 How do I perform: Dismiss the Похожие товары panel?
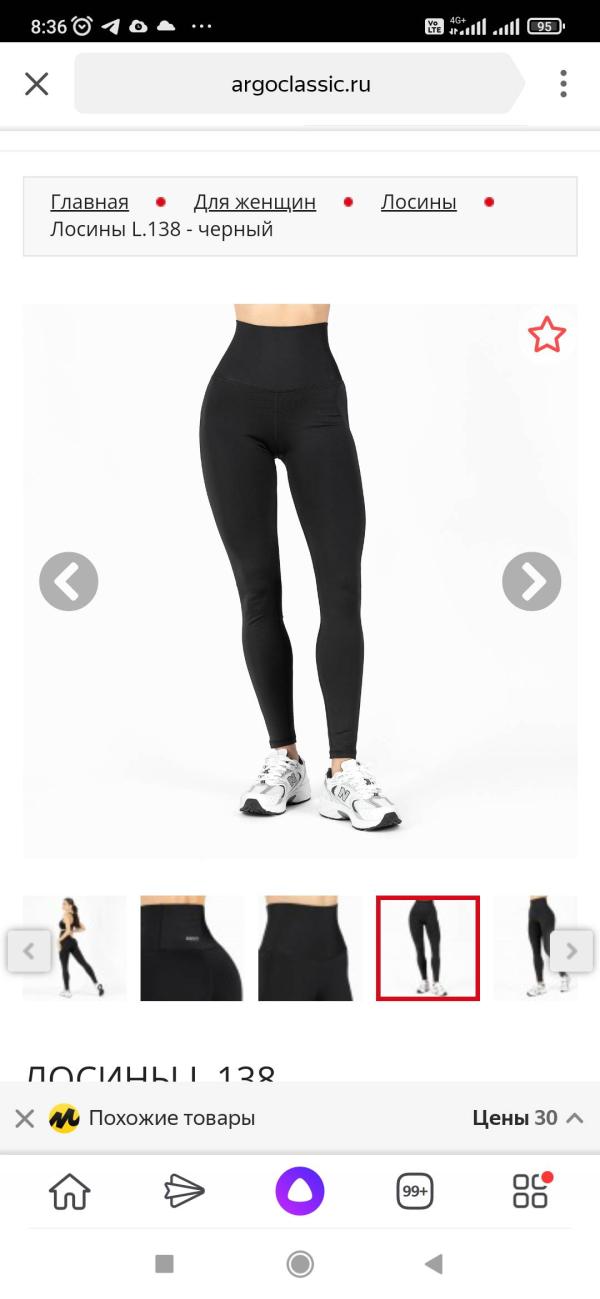25,1118
